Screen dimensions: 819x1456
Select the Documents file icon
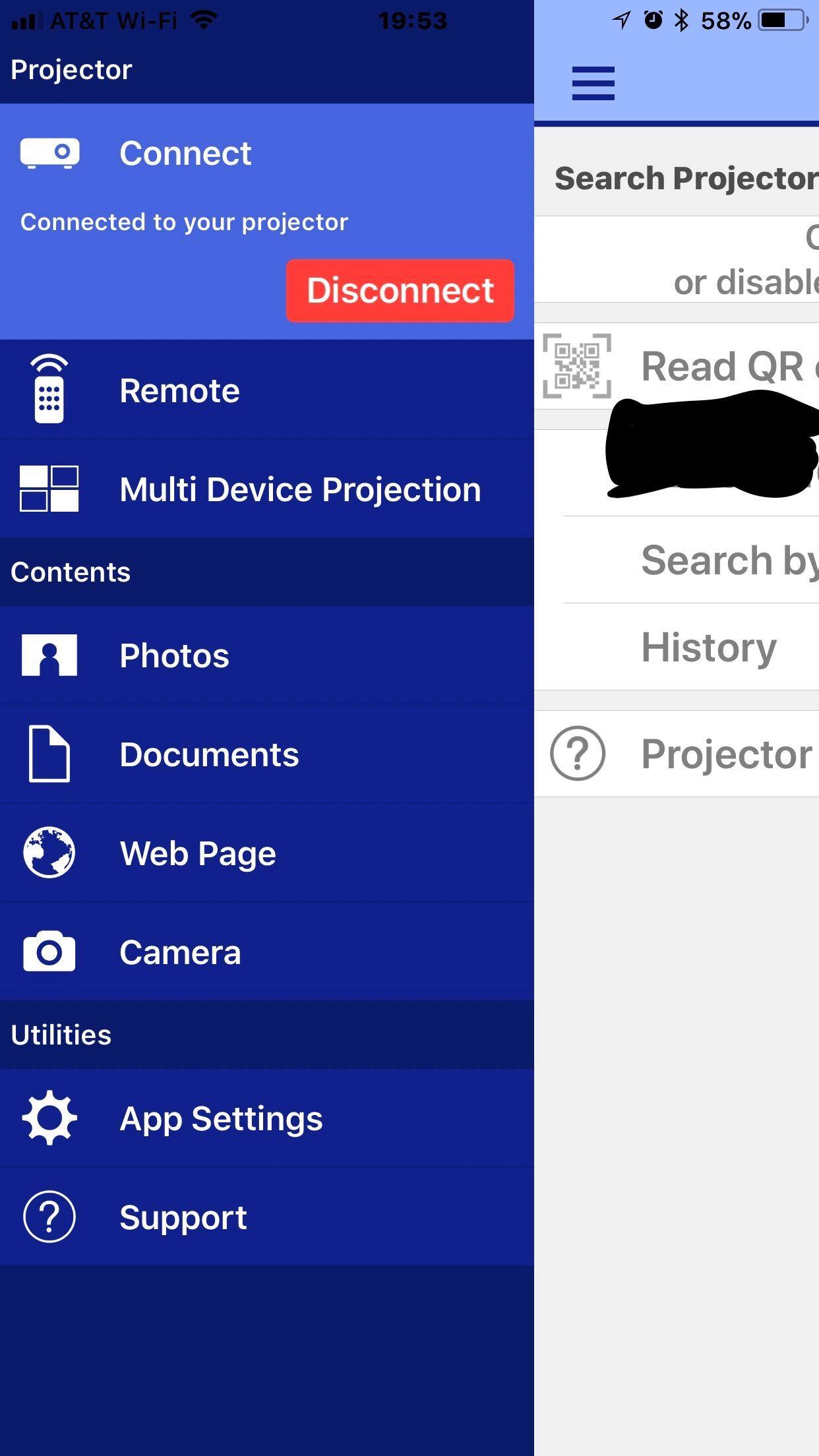tap(48, 754)
